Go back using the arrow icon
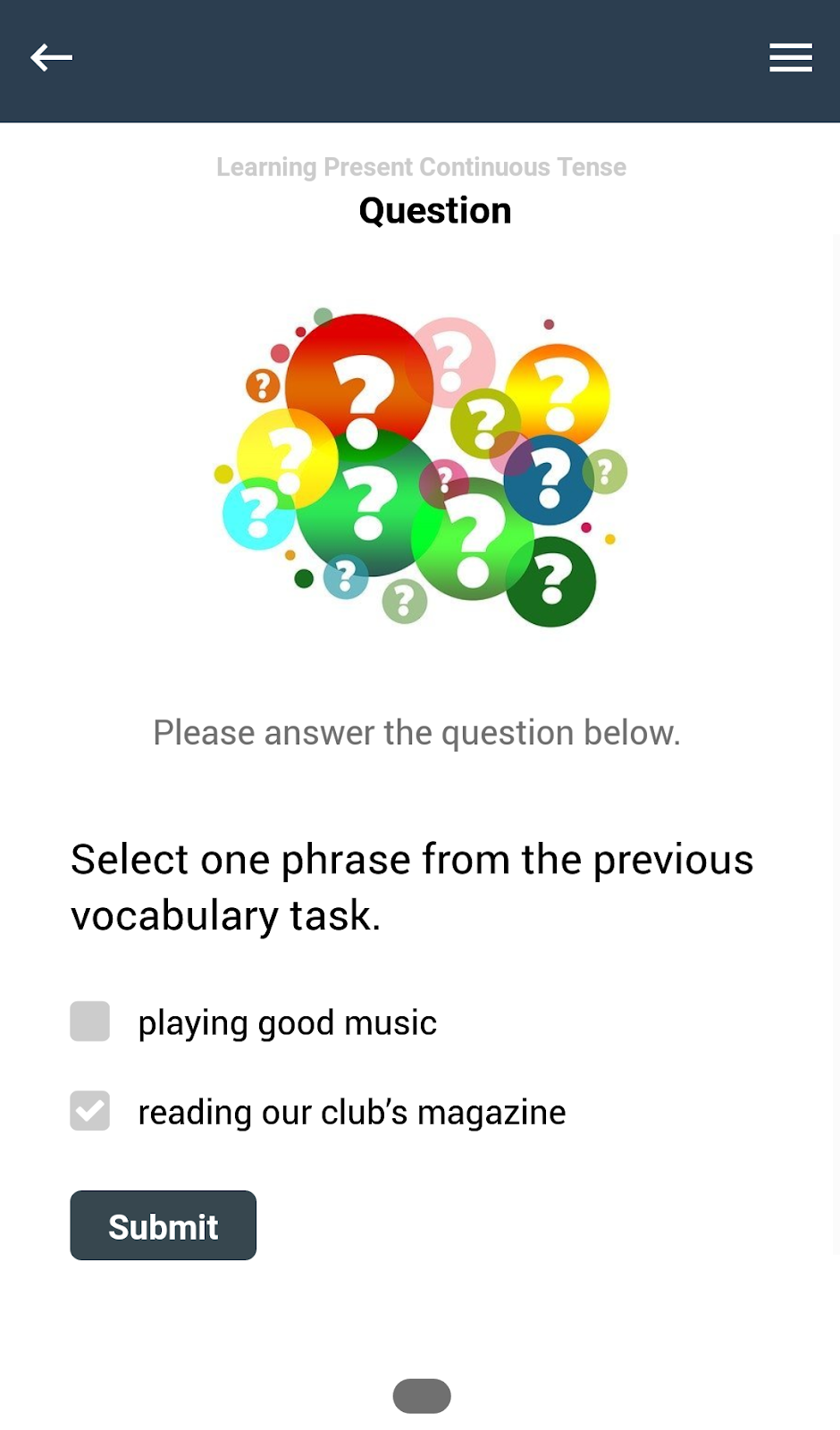The width and height of the screenshot is (840, 1430). pyautogui.click(x=51, y=58)
